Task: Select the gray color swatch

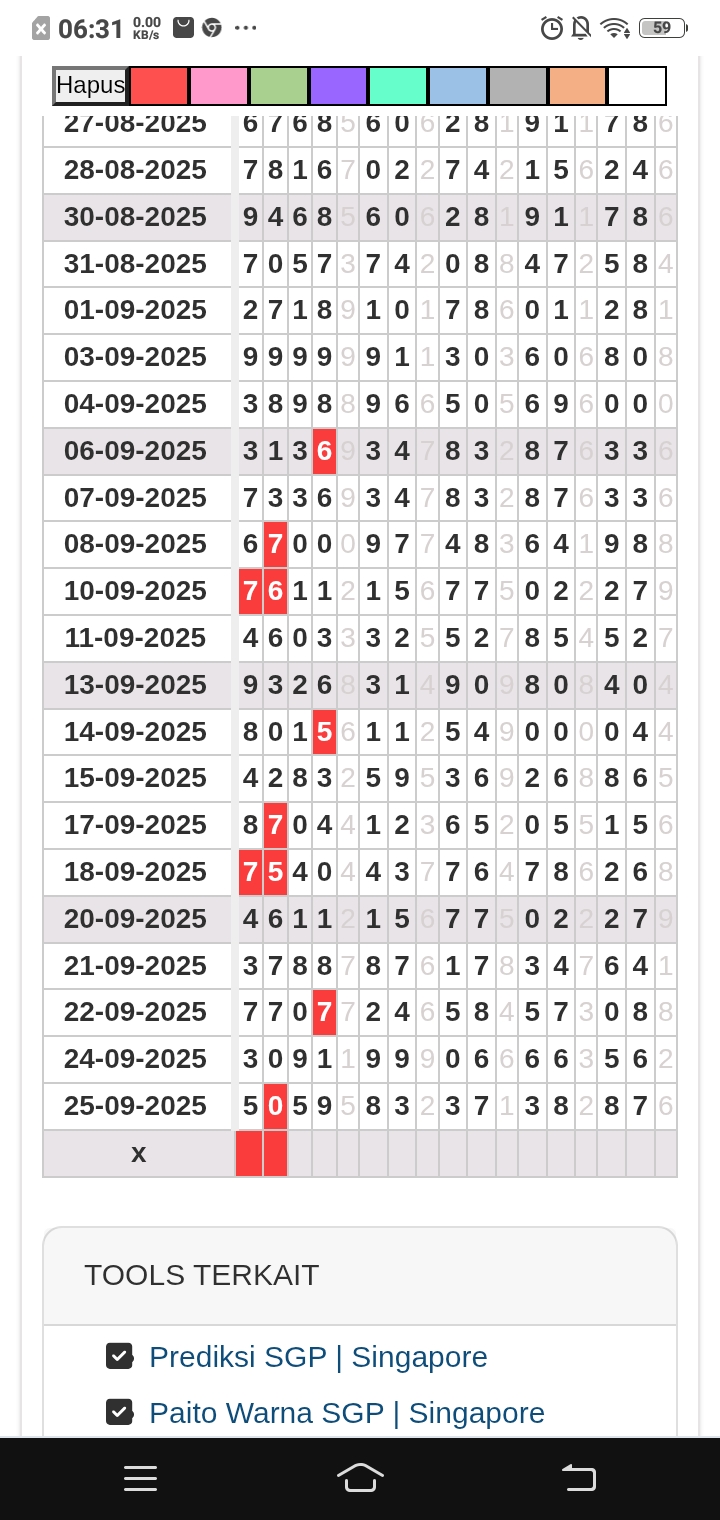Action: point(518,86)
